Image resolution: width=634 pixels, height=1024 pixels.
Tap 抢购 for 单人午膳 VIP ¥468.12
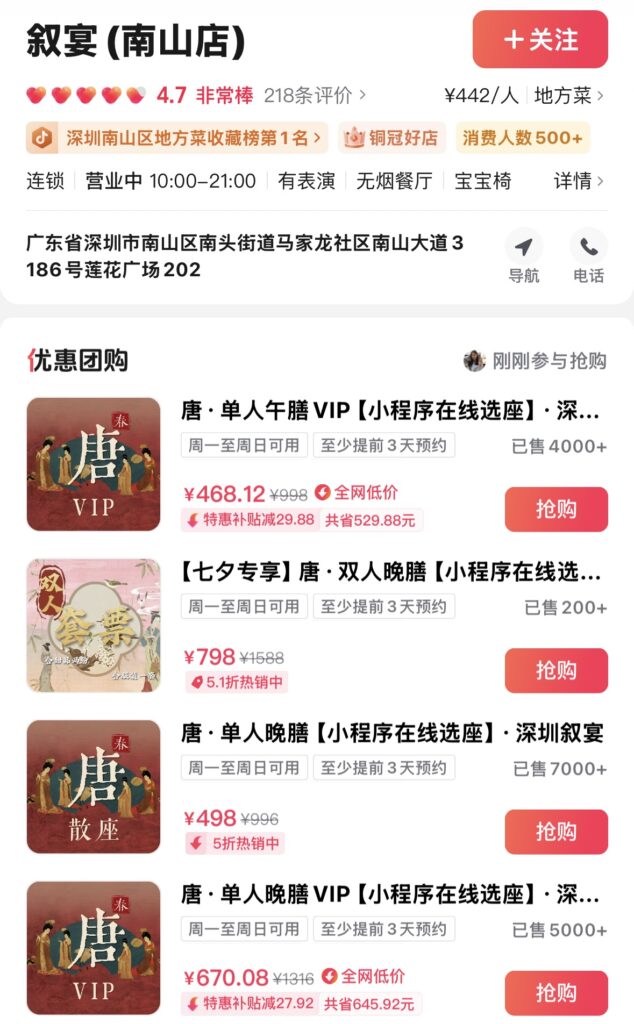(x=556, y=509)
